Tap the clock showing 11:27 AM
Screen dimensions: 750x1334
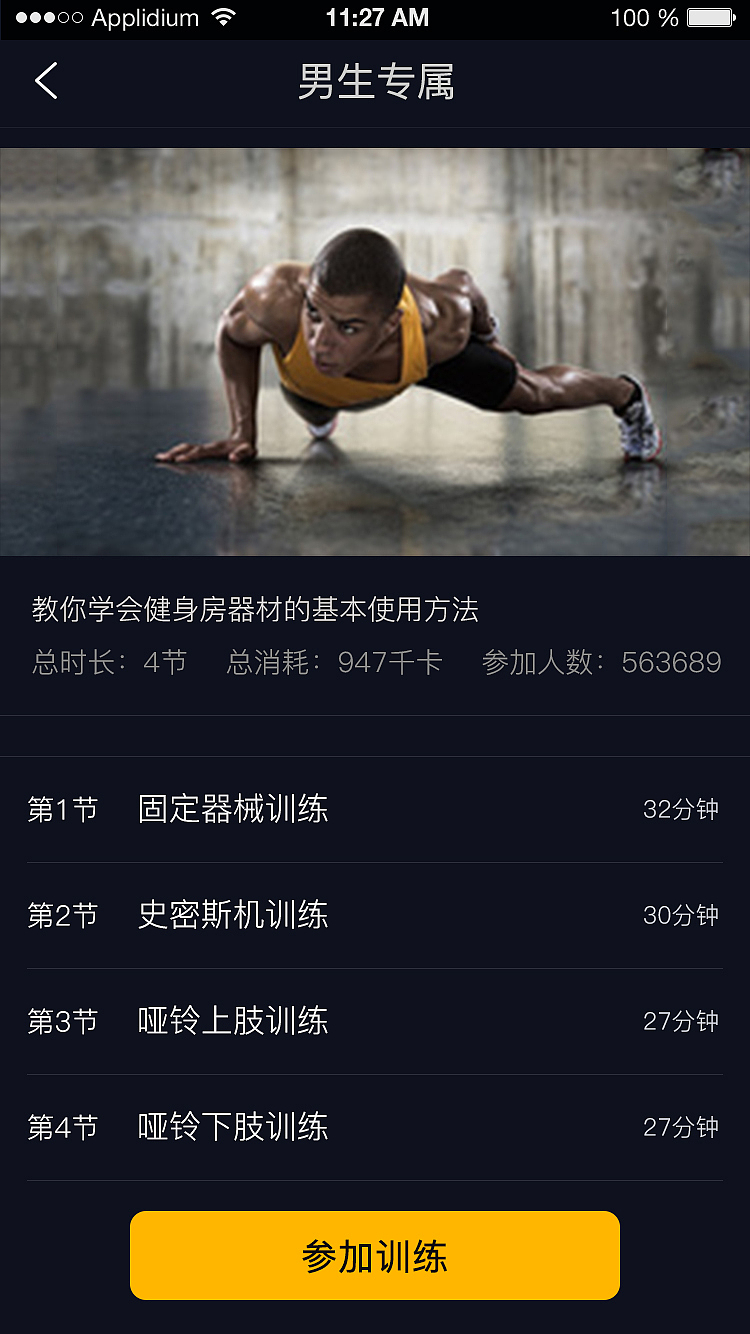(374, 17)
